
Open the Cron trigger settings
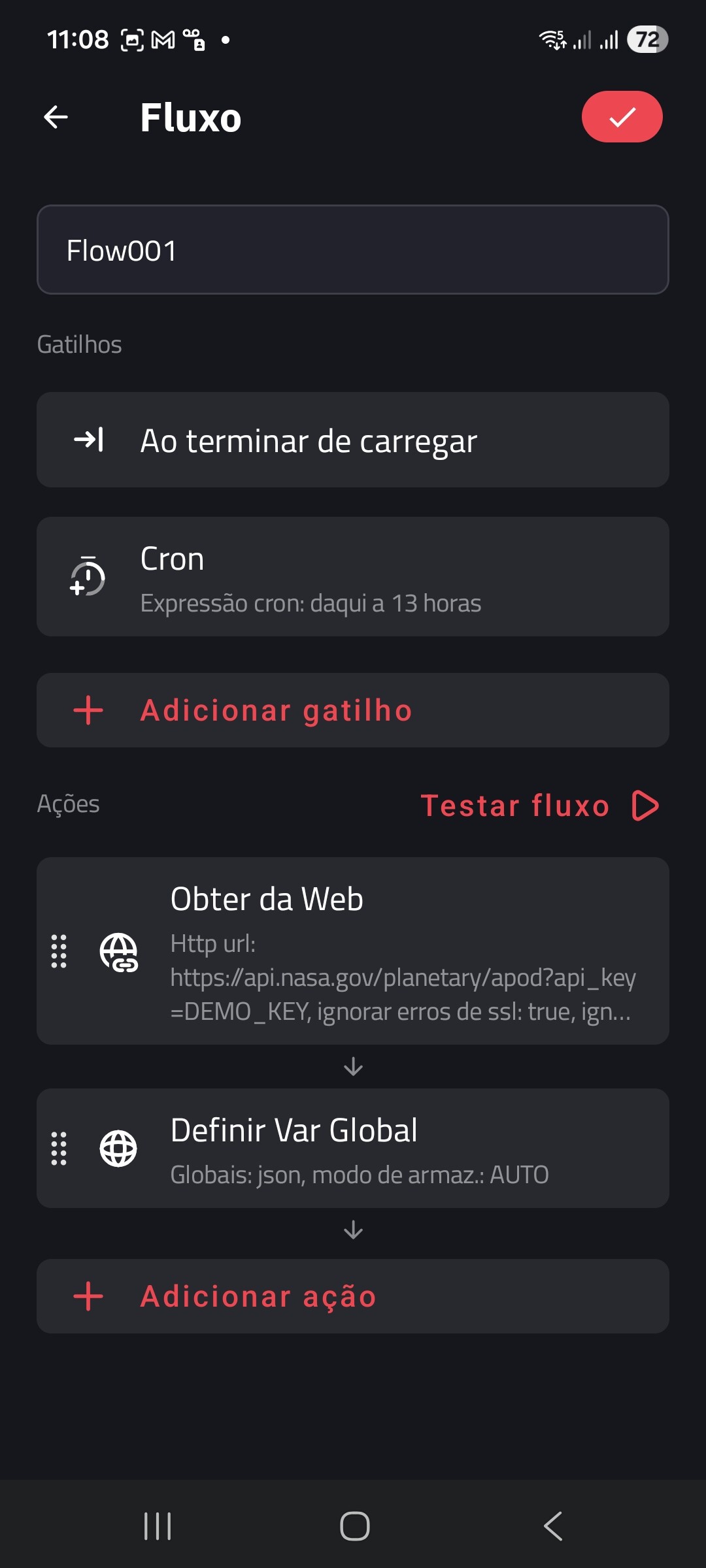[353, 577]
